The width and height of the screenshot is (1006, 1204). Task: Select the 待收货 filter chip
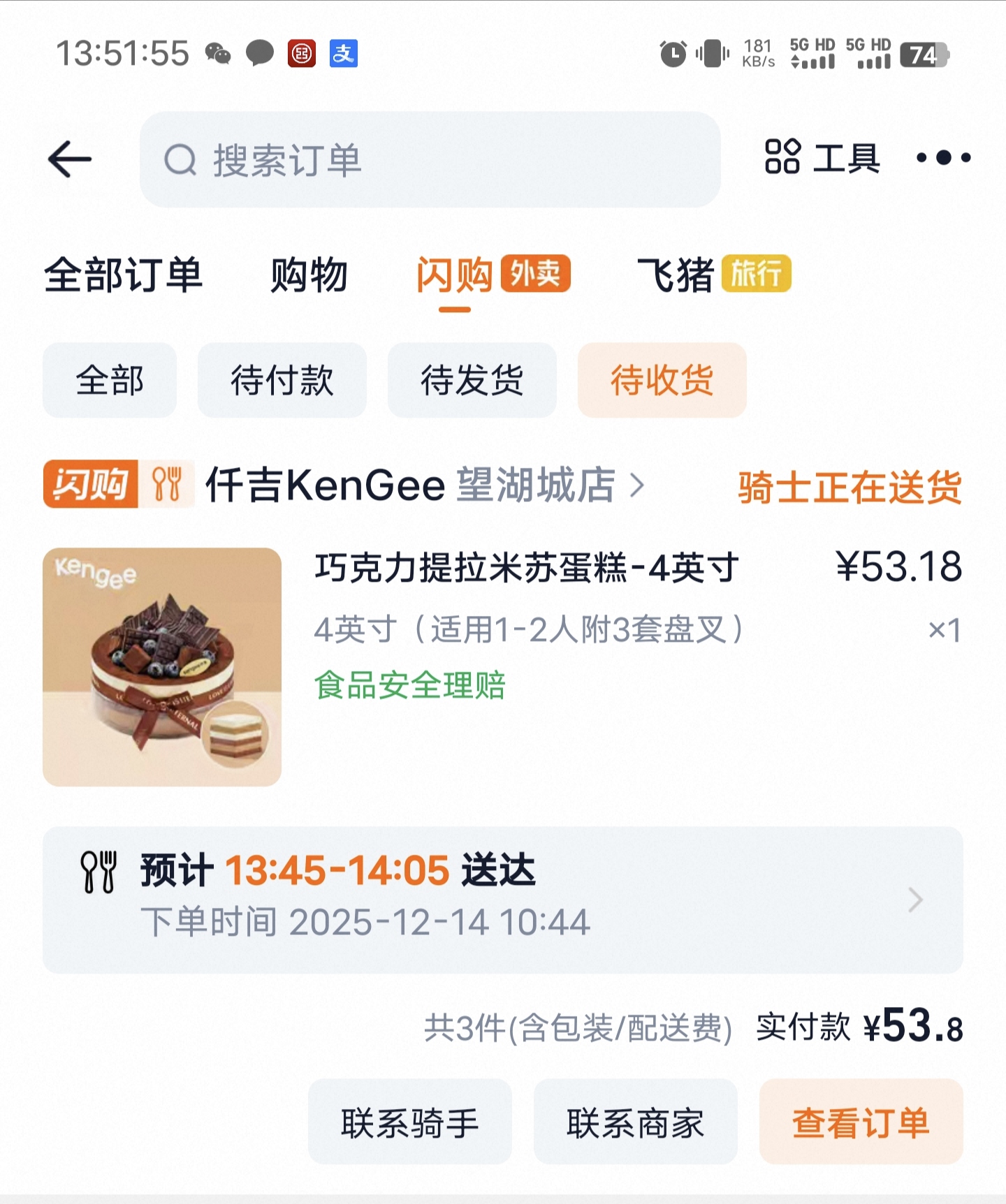pos(662,381)
